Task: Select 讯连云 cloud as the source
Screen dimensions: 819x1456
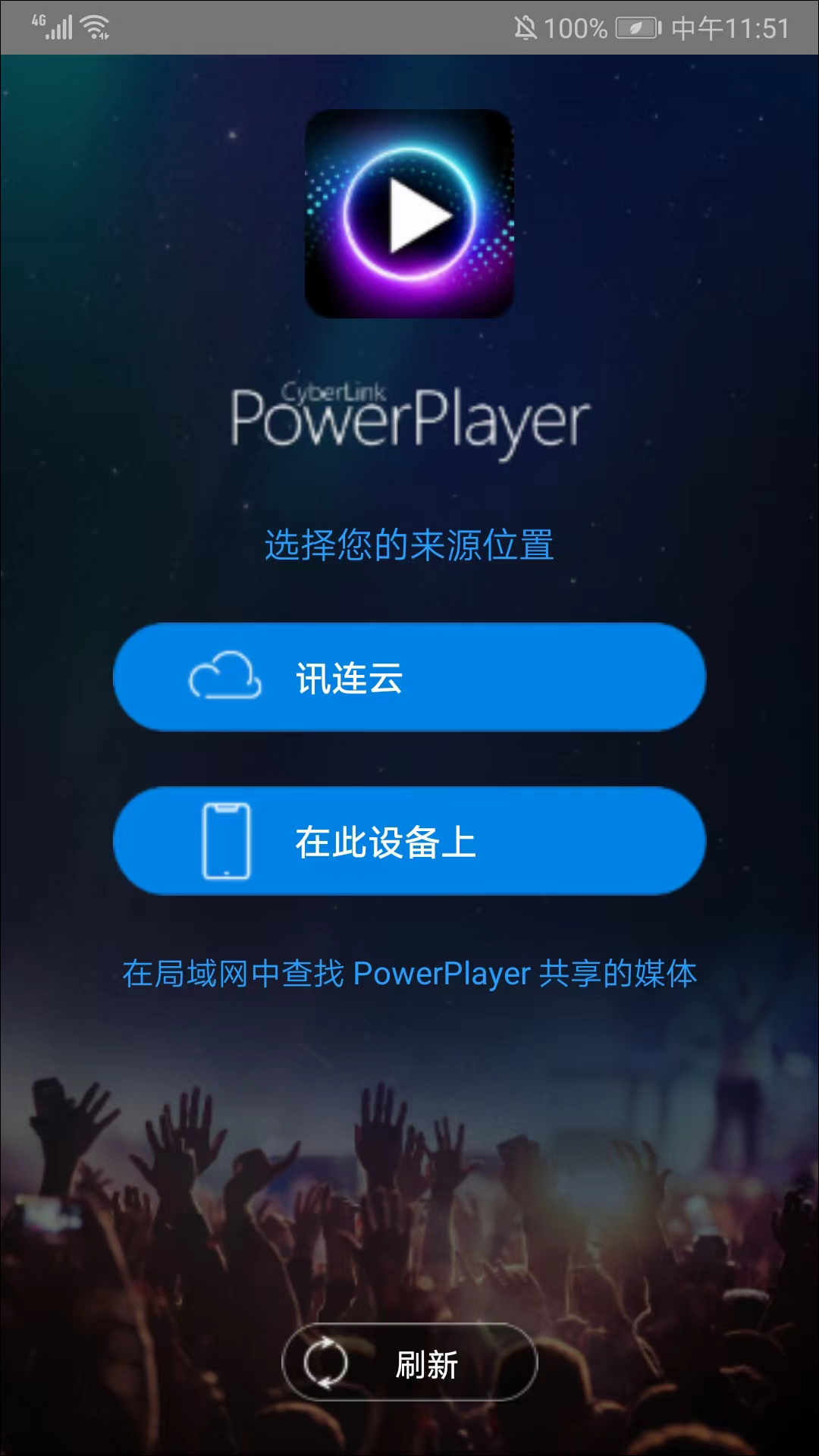Action: [x=409, y=677]
